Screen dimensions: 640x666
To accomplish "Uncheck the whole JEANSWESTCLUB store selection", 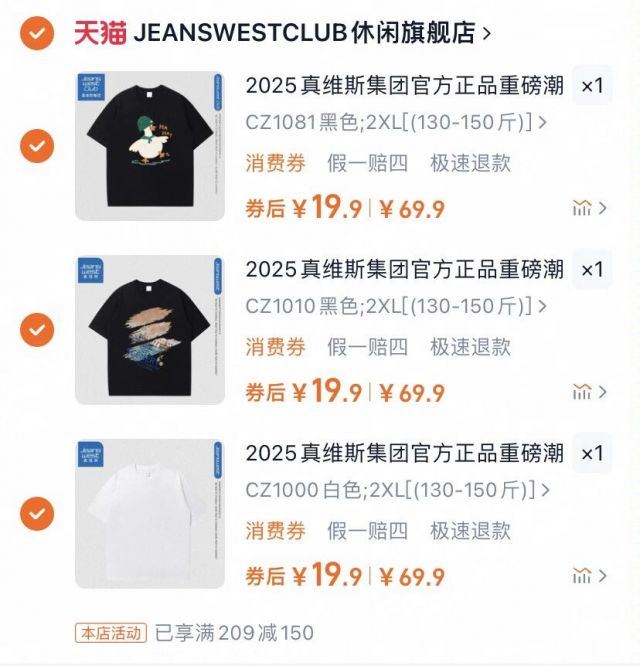I will tap(37, 33).
